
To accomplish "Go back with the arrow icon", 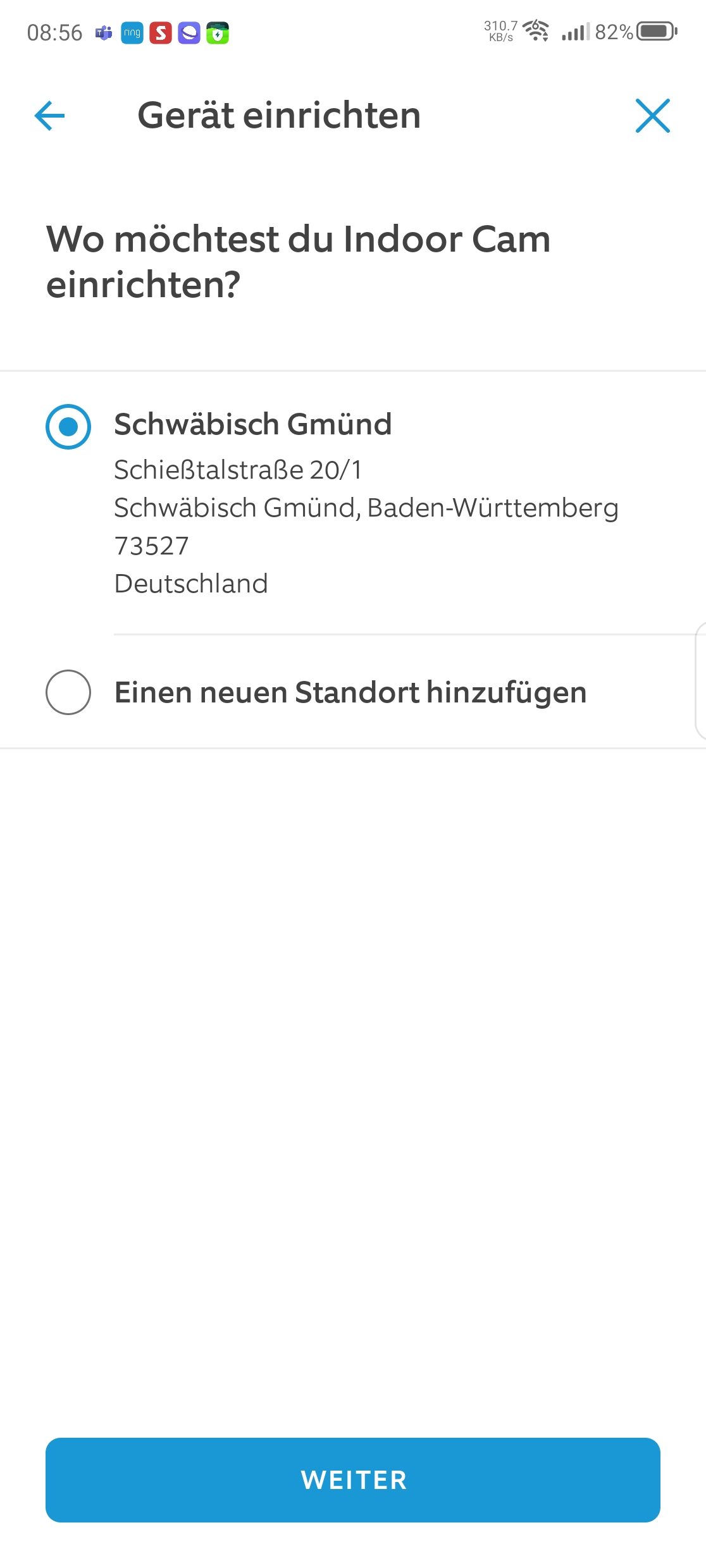I will (x=49, y=116).
